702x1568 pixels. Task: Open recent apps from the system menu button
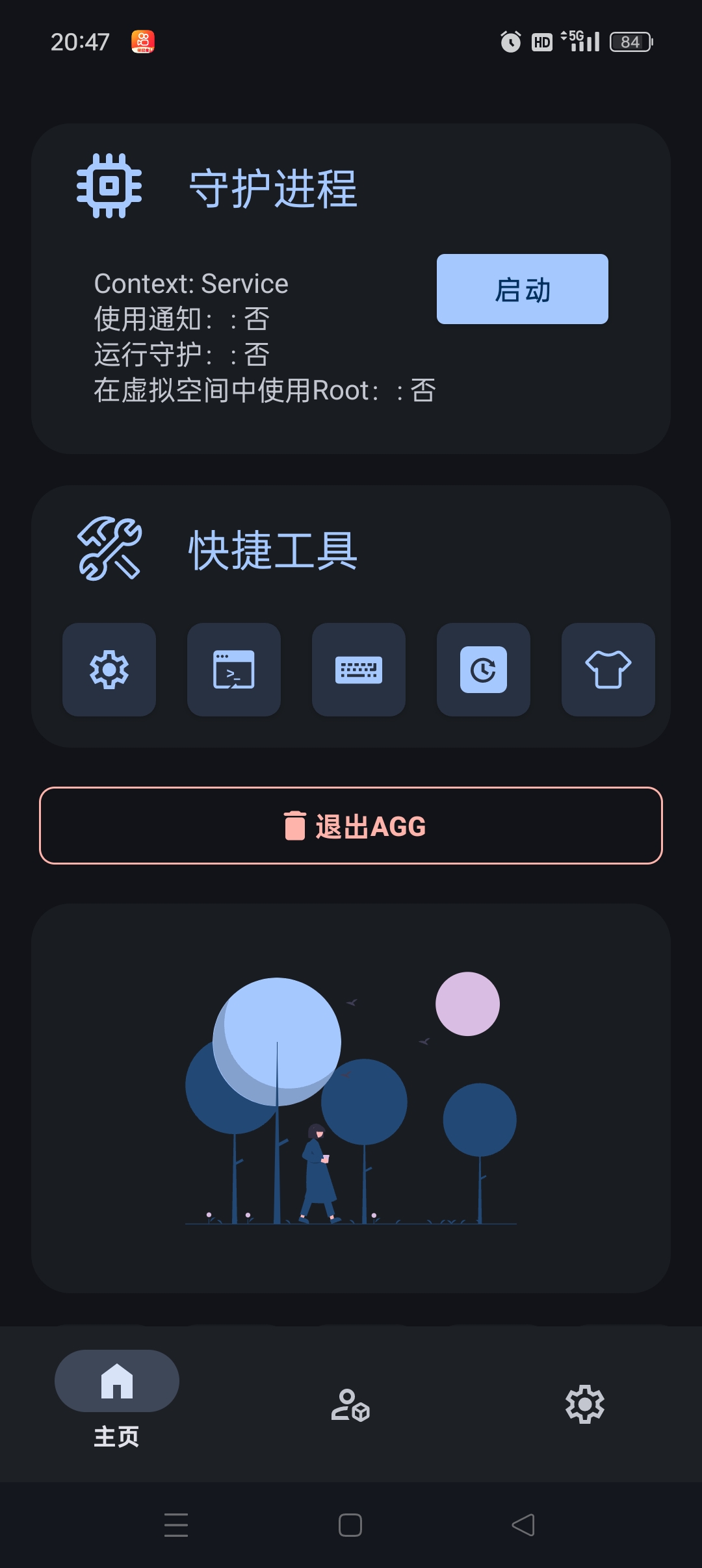(x=176, y=1524)
